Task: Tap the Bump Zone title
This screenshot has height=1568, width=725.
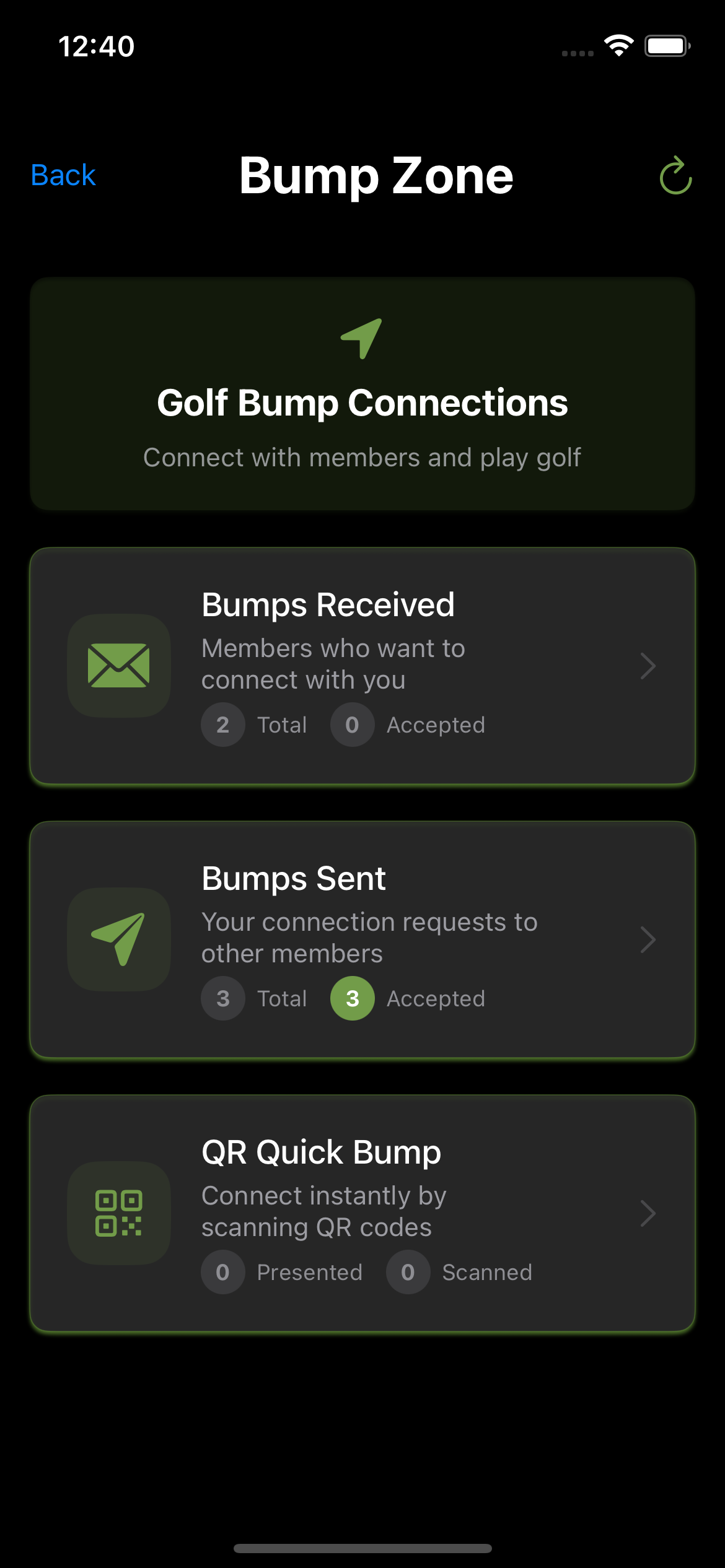Action: click(x=377, y=175)
